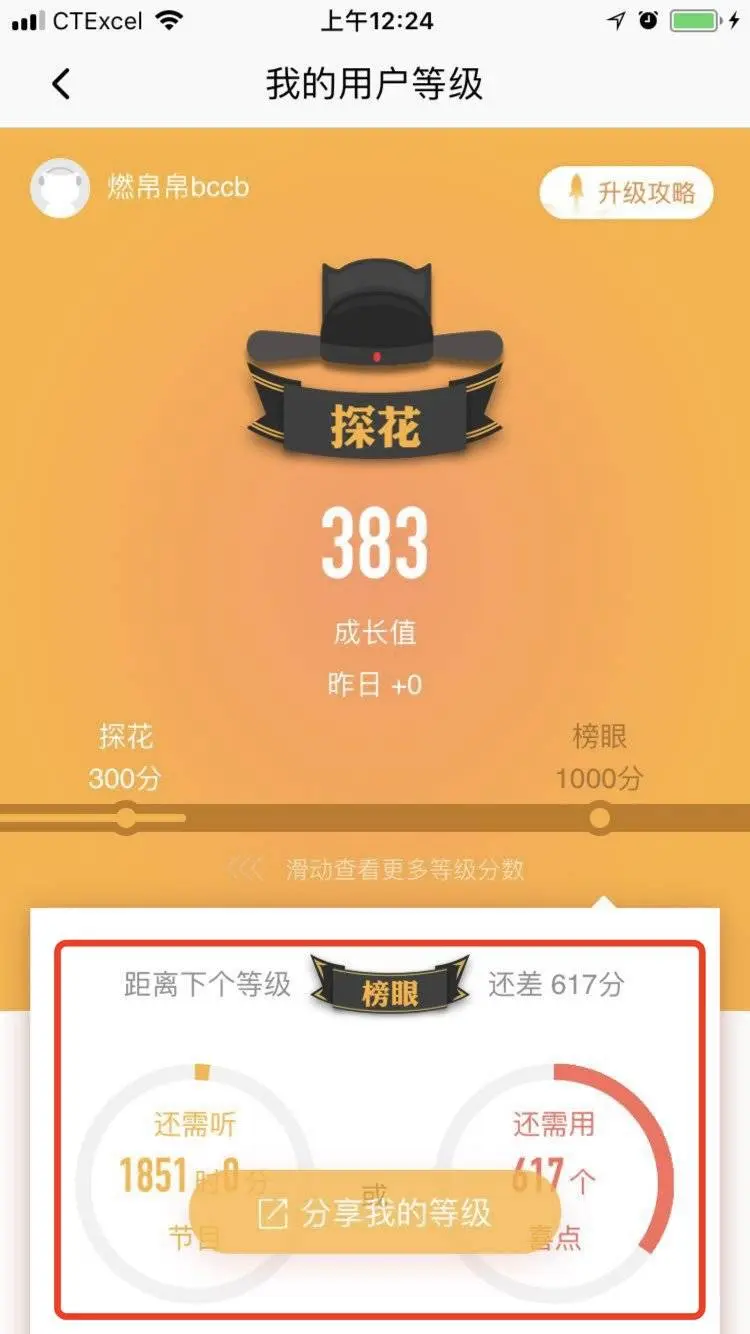Select the 榜眼 1000分 level marker
750x1334 pixels.
(600, 756)
